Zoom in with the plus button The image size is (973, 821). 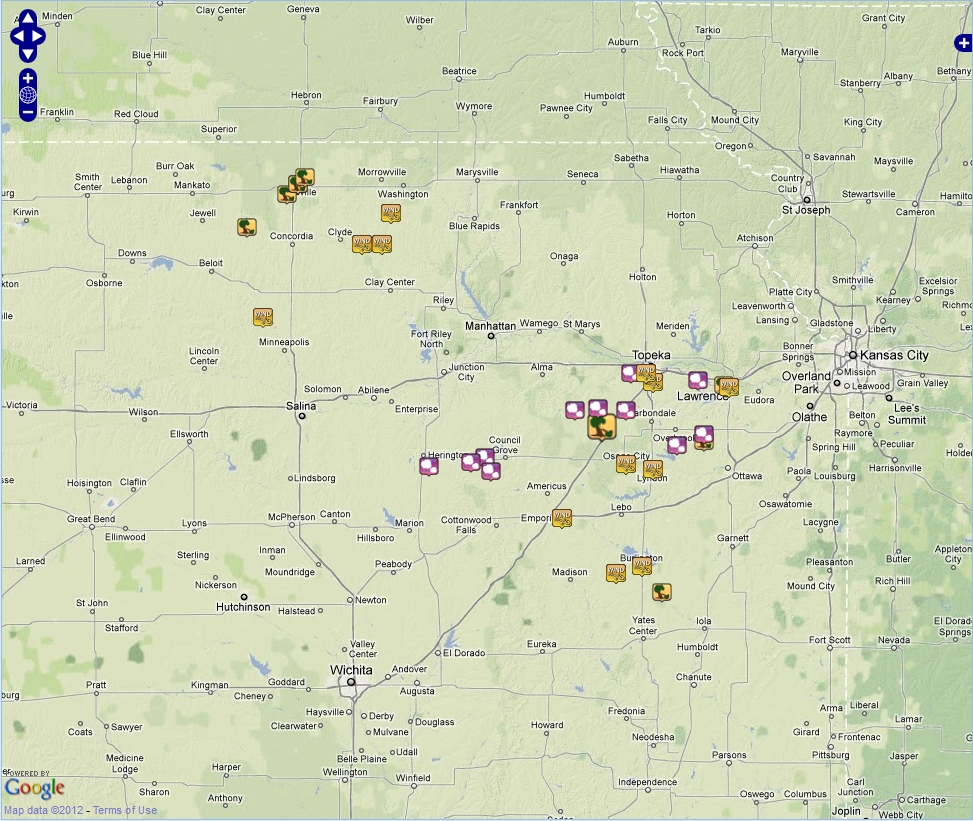click(28, 78)
